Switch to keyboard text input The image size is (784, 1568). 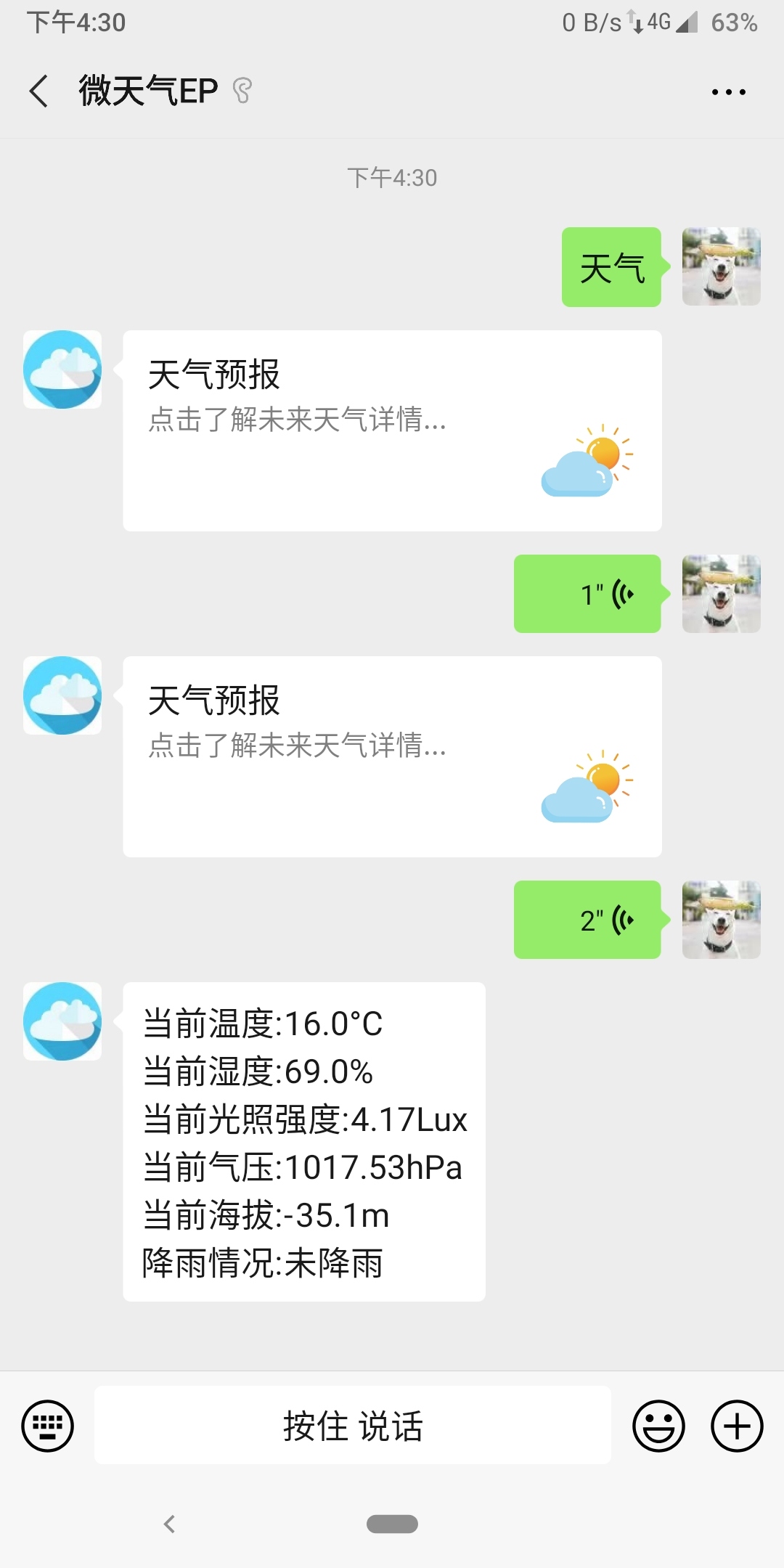[x=48, y=1426]
